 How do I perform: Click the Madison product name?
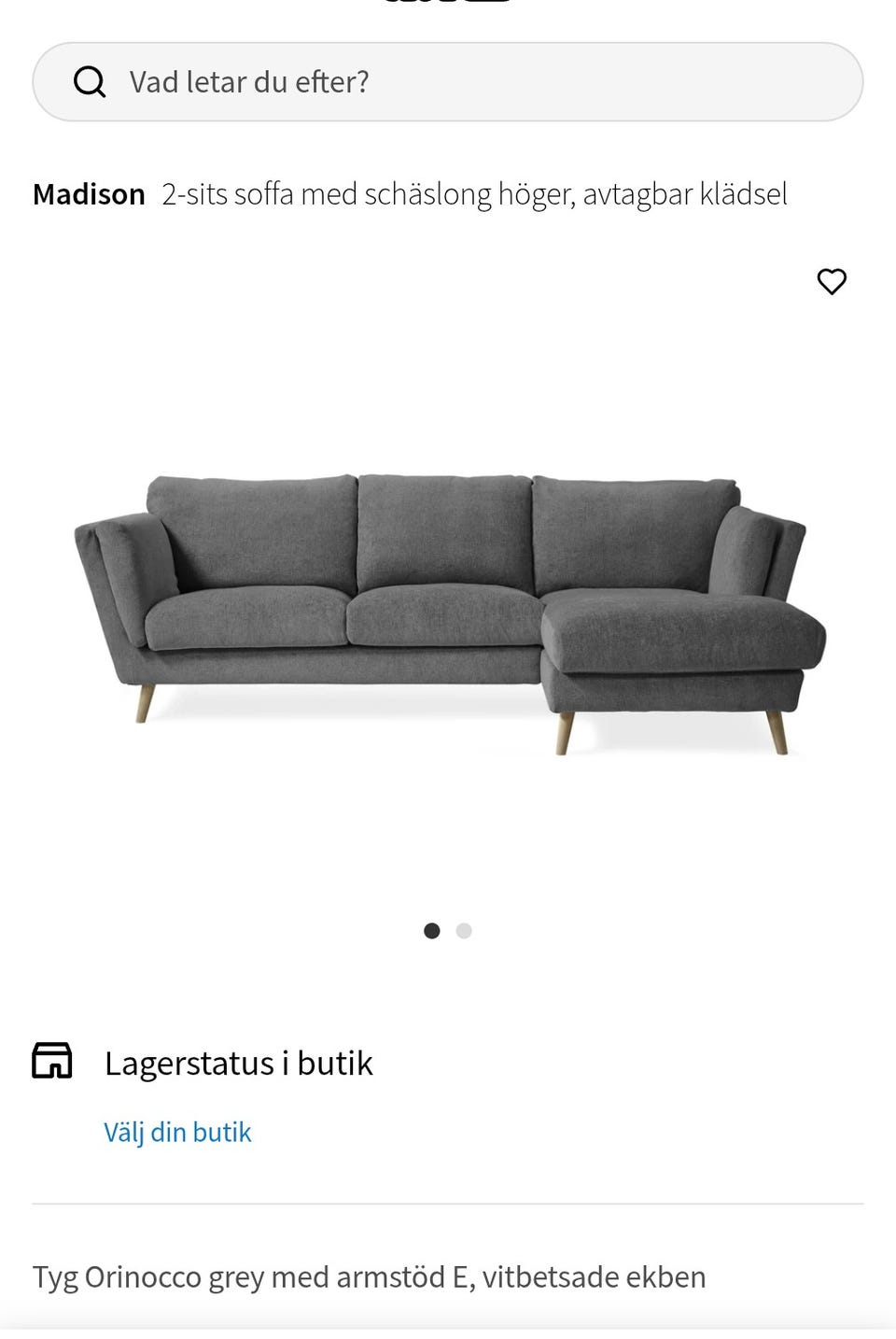(89, 193)
